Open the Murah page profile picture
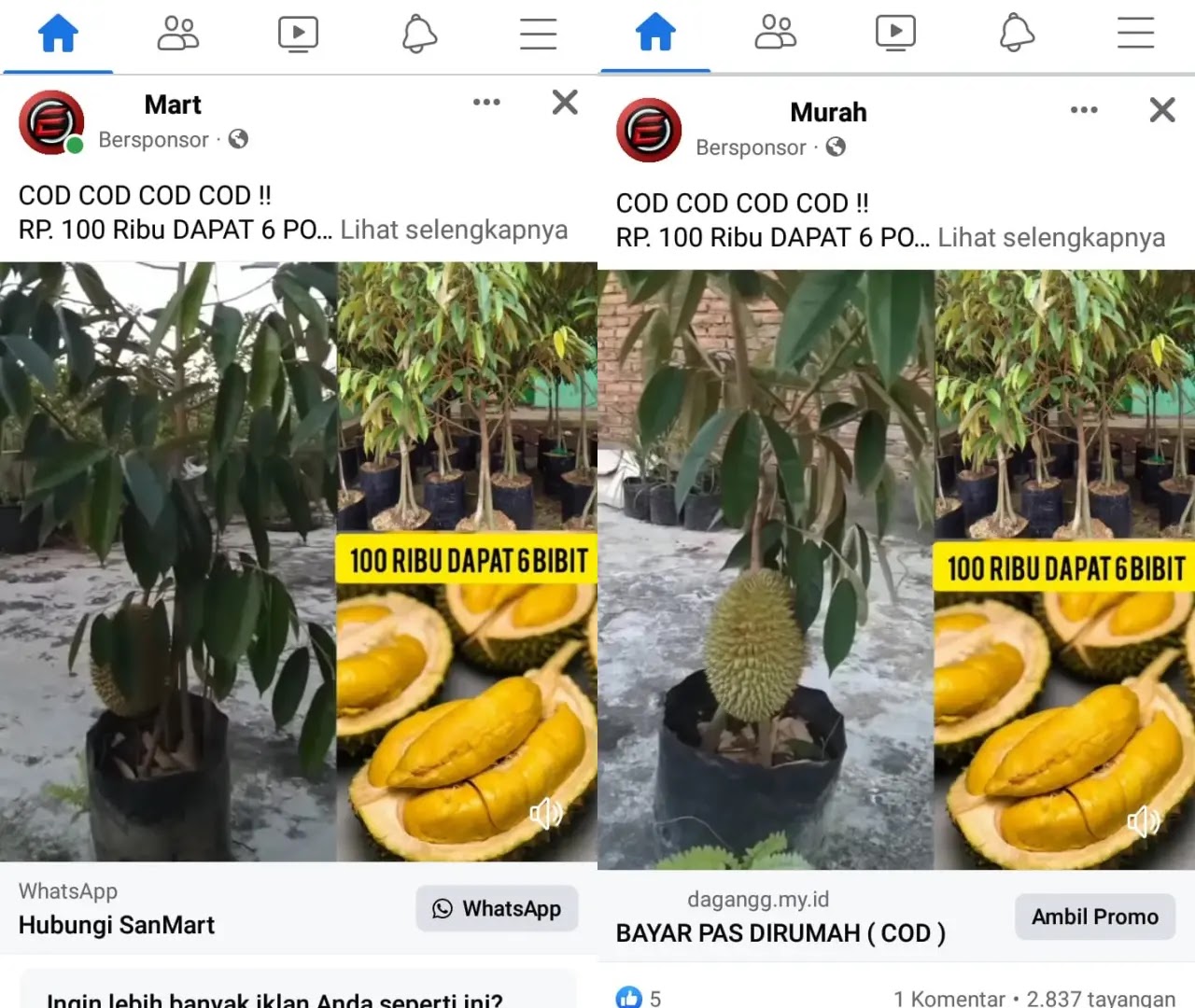The image size is (1195, 1008). tap(649, 130)
